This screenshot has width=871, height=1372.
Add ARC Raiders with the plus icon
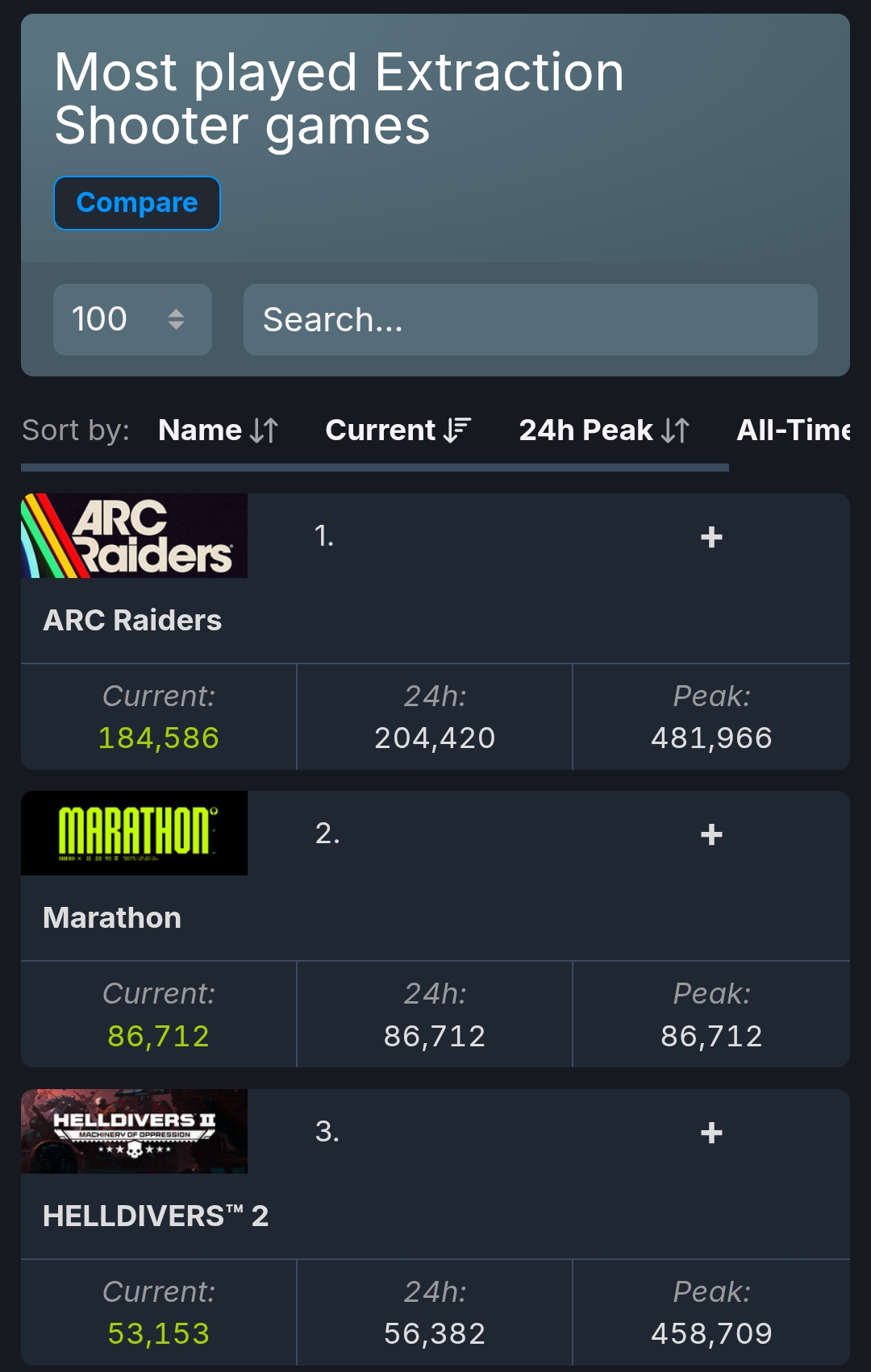711,537
